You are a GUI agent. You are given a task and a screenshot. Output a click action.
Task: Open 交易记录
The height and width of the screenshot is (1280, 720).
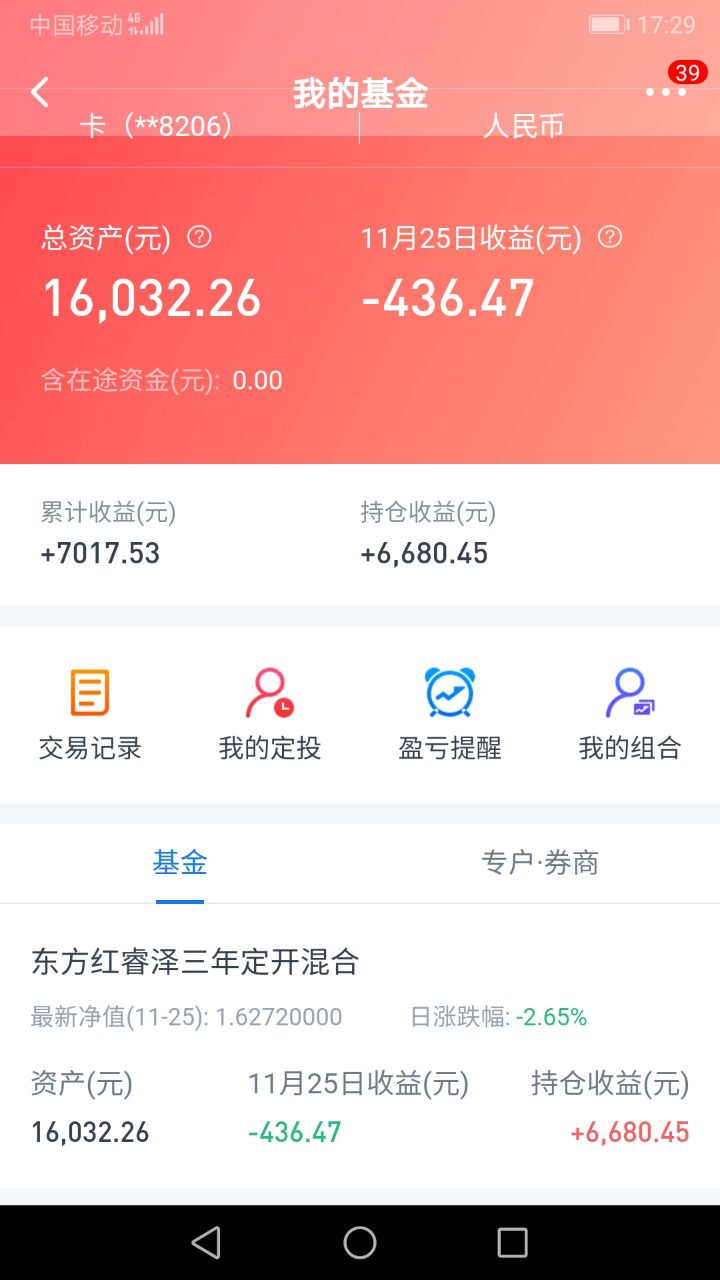coord(90,714)
